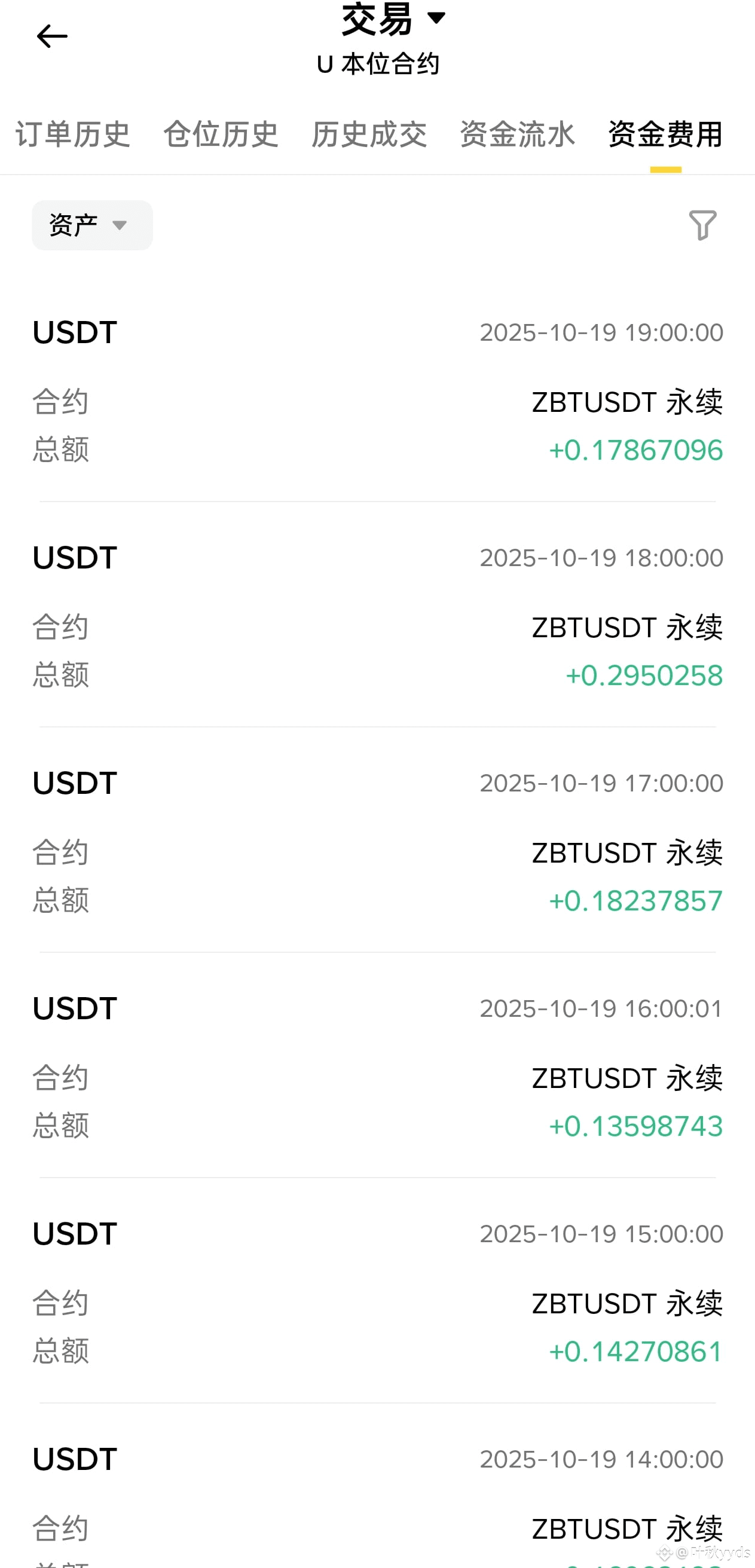Switch to the 历史成交 tab
Screen dimensions: 755x1568
point(369,135)
